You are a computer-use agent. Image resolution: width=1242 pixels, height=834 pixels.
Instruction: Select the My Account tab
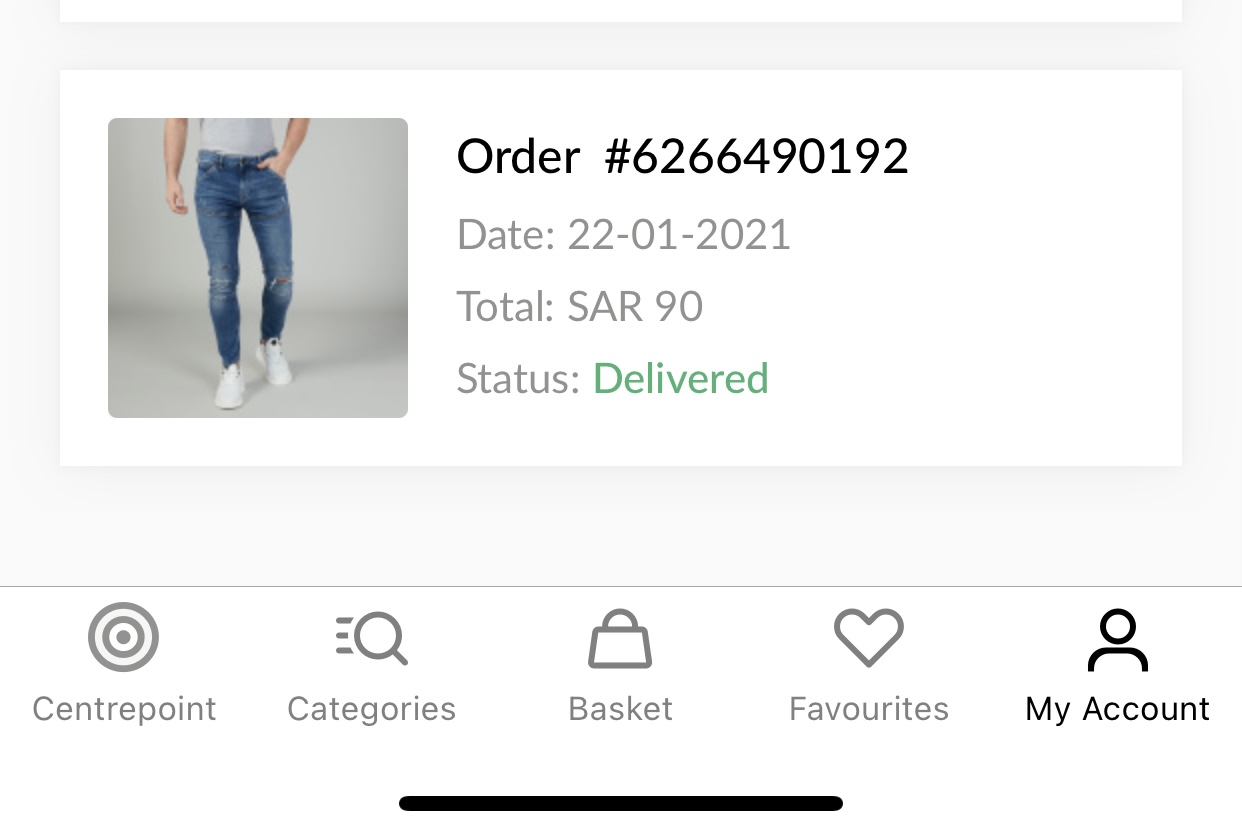tap(1117, 664)
